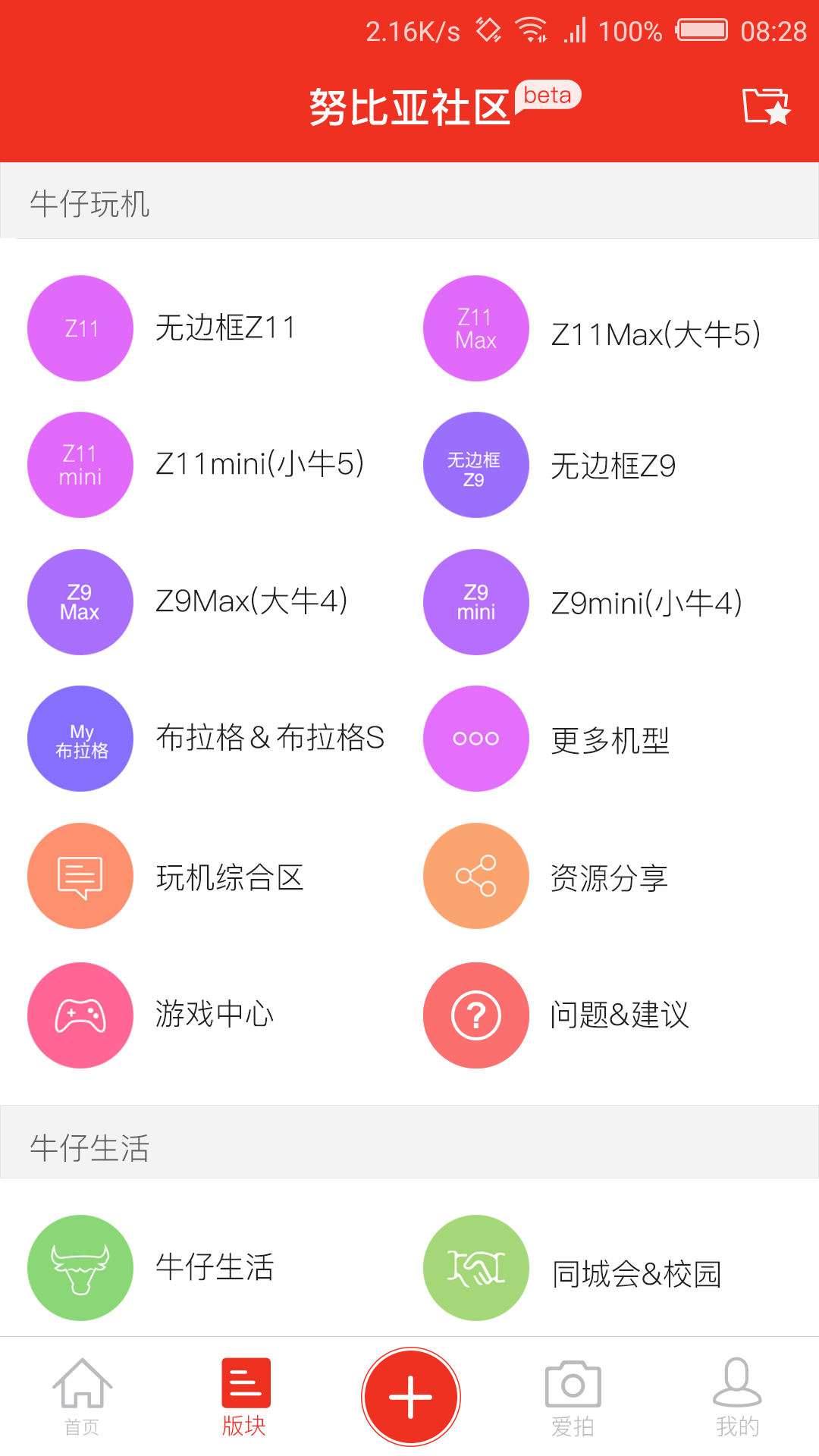This screenshot has width=819, height=1456.
Task: Tap the 更多机型 ellipsis icon
Action: [475, 738]
